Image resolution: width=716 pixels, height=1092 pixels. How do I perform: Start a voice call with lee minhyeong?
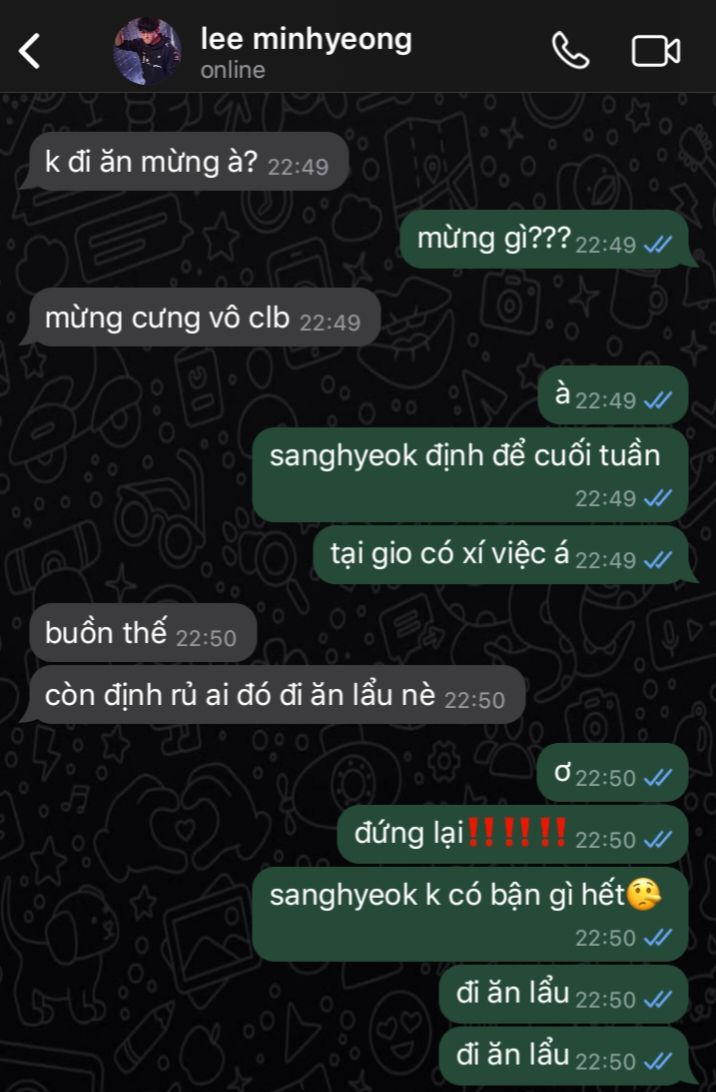coord(570,50)
